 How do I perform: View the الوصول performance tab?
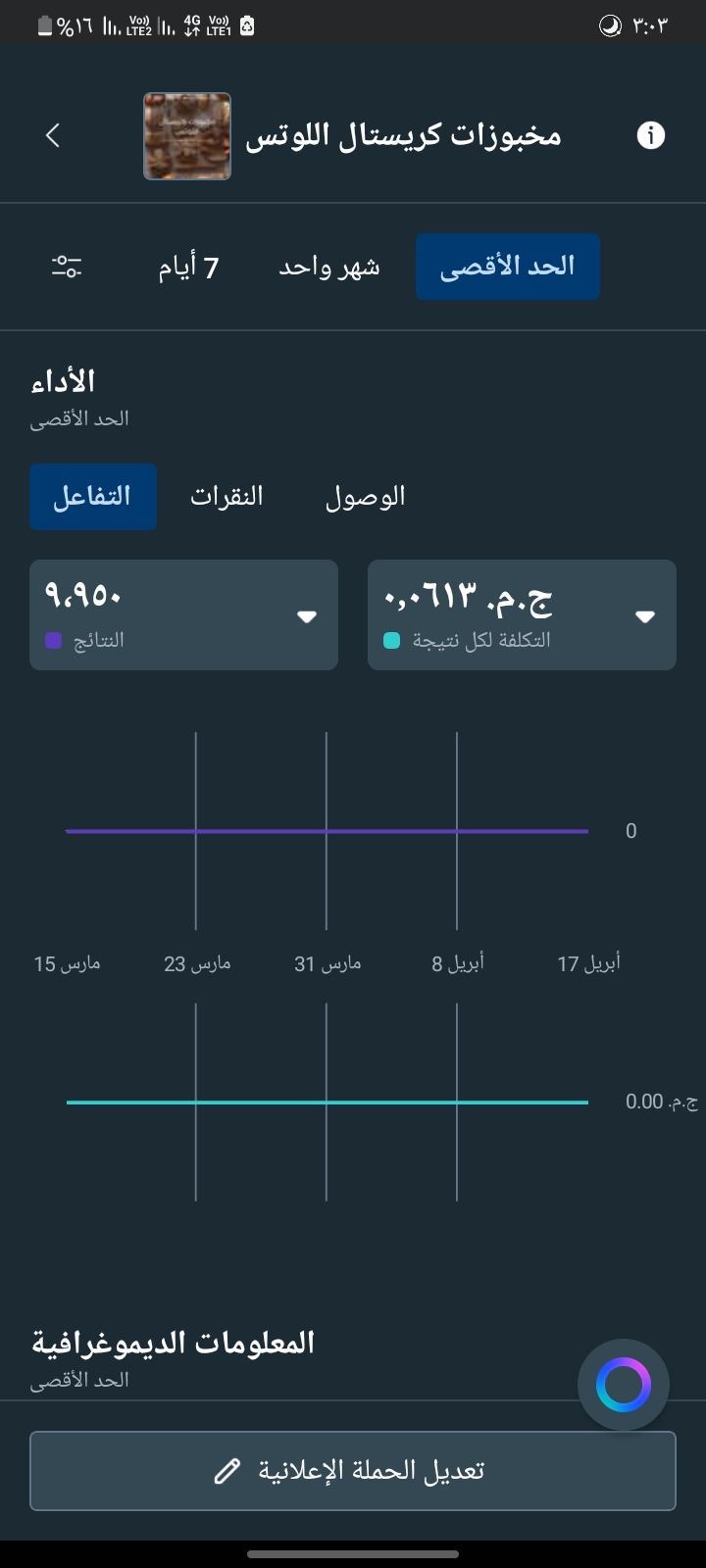[x=365, y=497]
